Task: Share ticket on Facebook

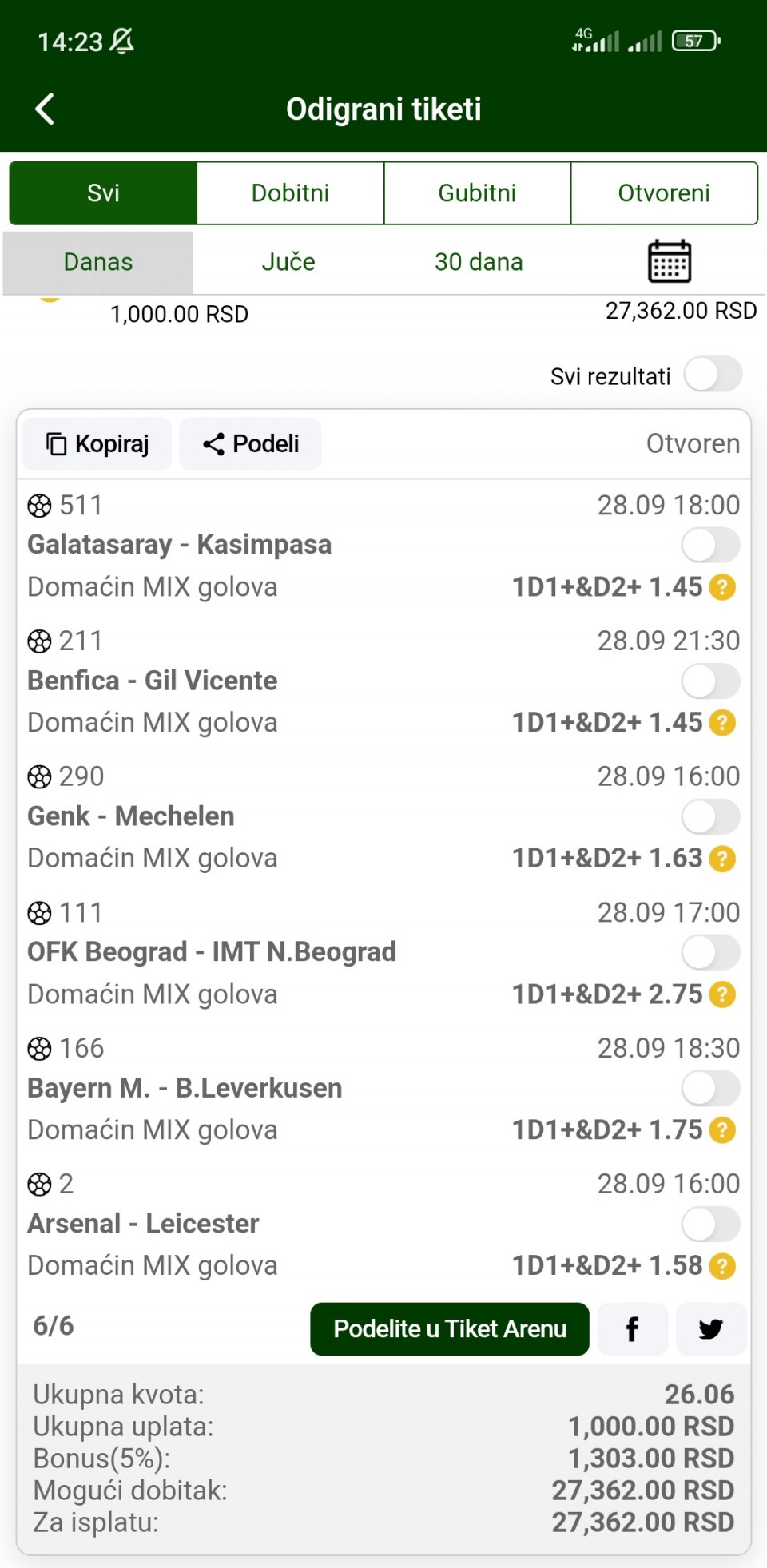Action: (632, 1329)
